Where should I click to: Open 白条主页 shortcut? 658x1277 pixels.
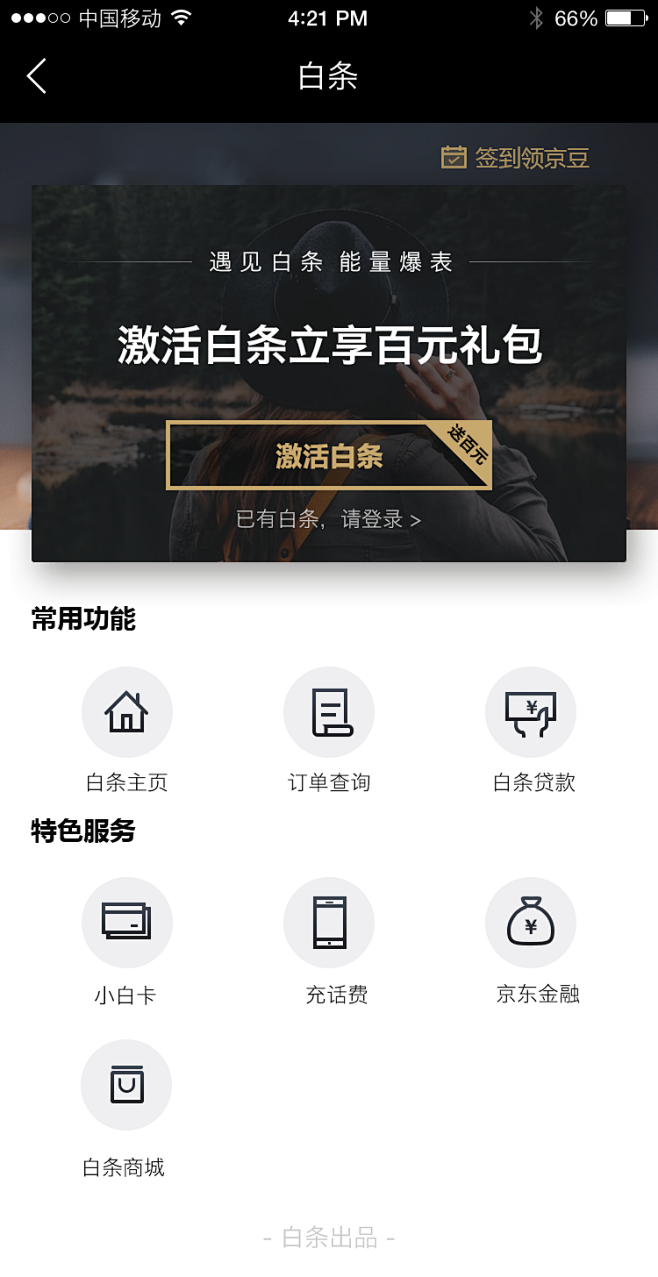tap(127, 713)
